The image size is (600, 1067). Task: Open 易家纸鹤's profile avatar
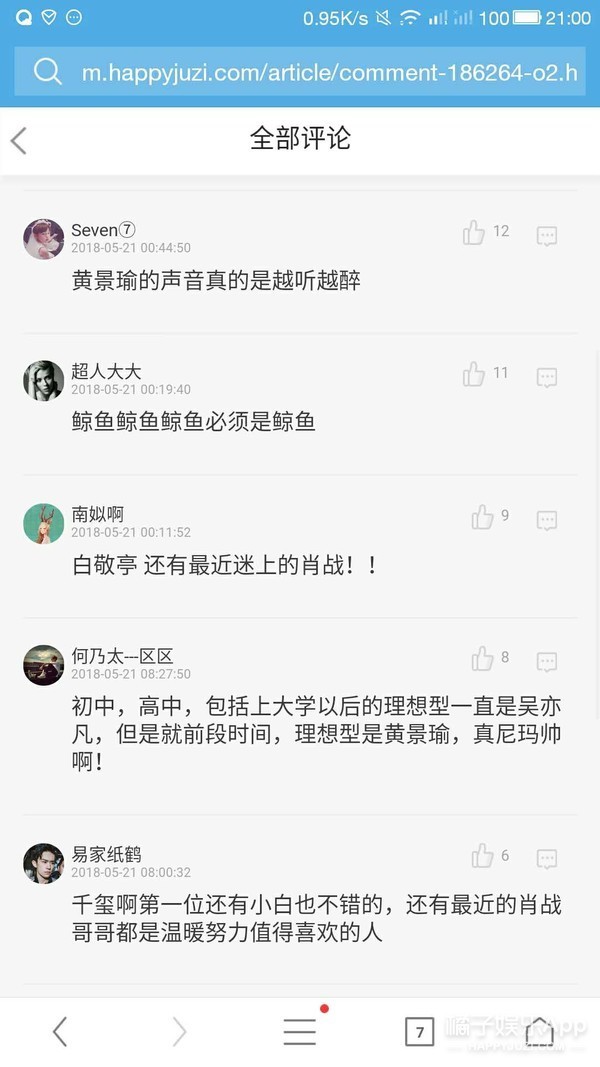(x=43, y=863)
